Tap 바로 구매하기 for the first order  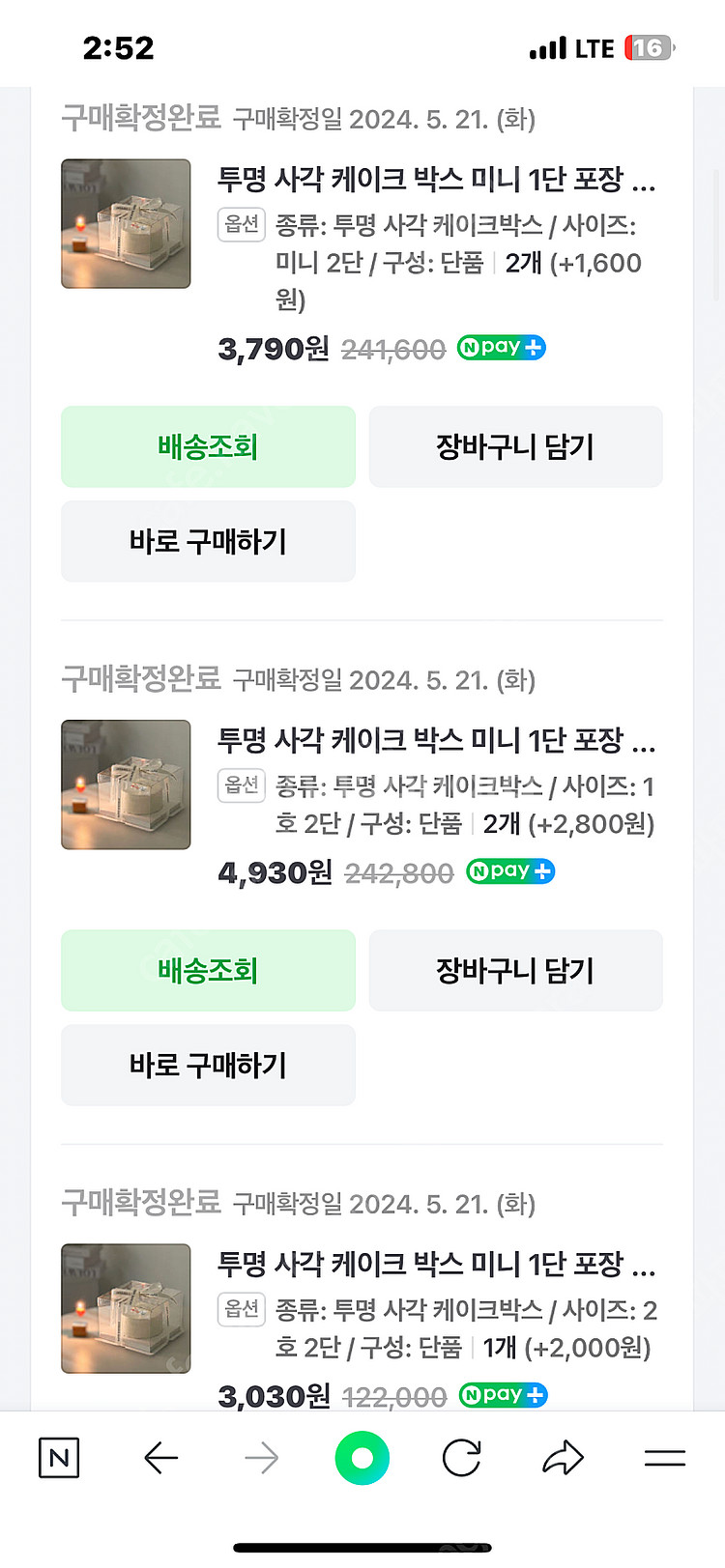[208, 541]
